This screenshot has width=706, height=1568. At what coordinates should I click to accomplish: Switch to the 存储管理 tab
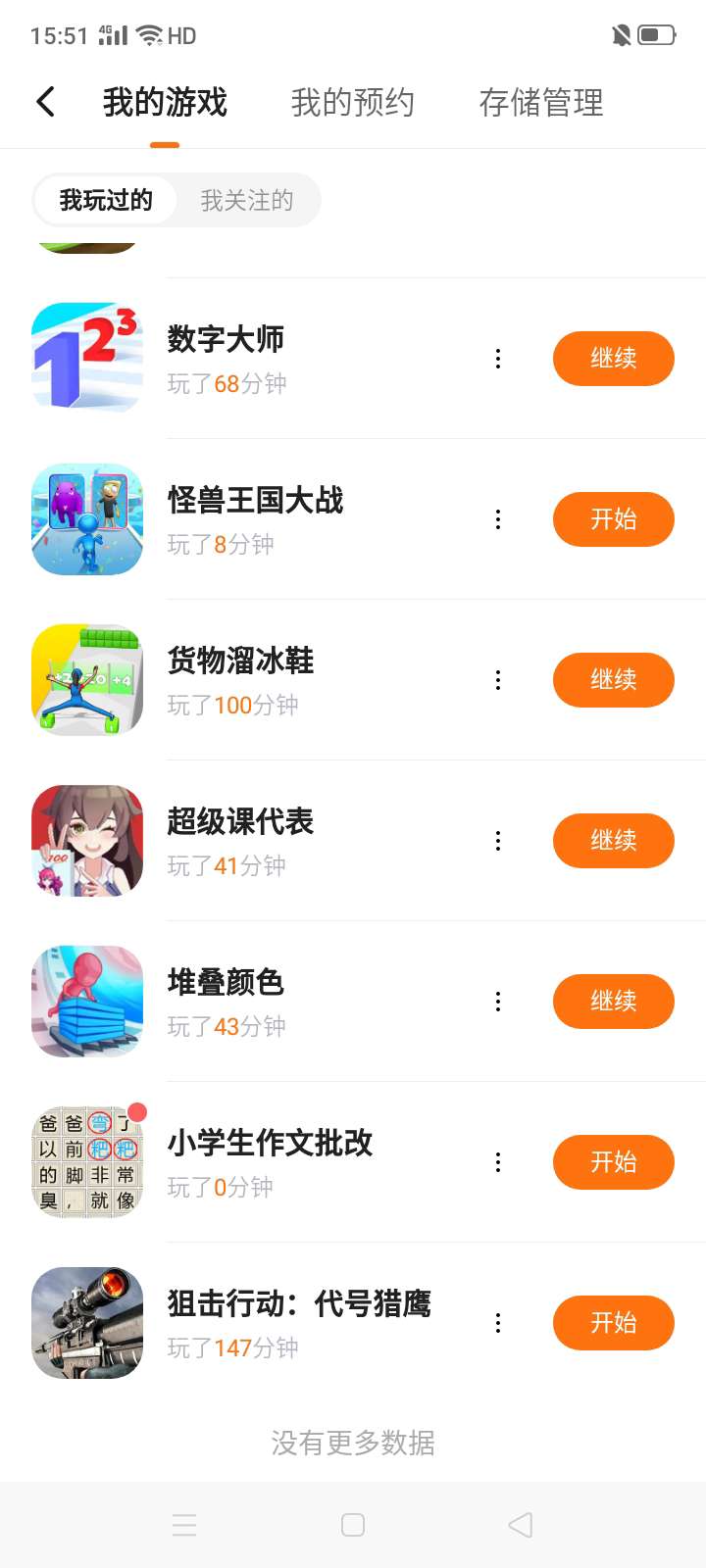[x=540, y=102]
